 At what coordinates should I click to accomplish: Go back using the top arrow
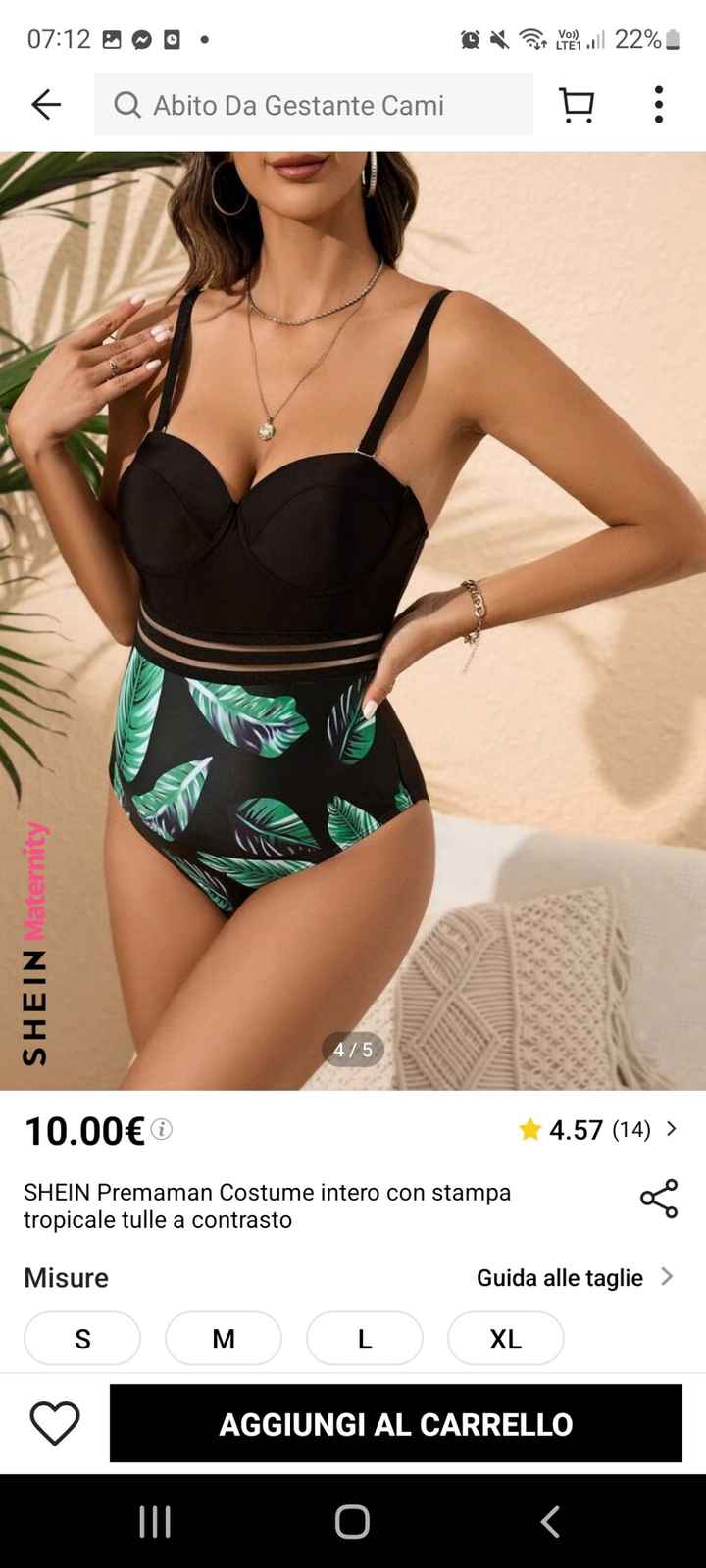(x=46, y=104)
